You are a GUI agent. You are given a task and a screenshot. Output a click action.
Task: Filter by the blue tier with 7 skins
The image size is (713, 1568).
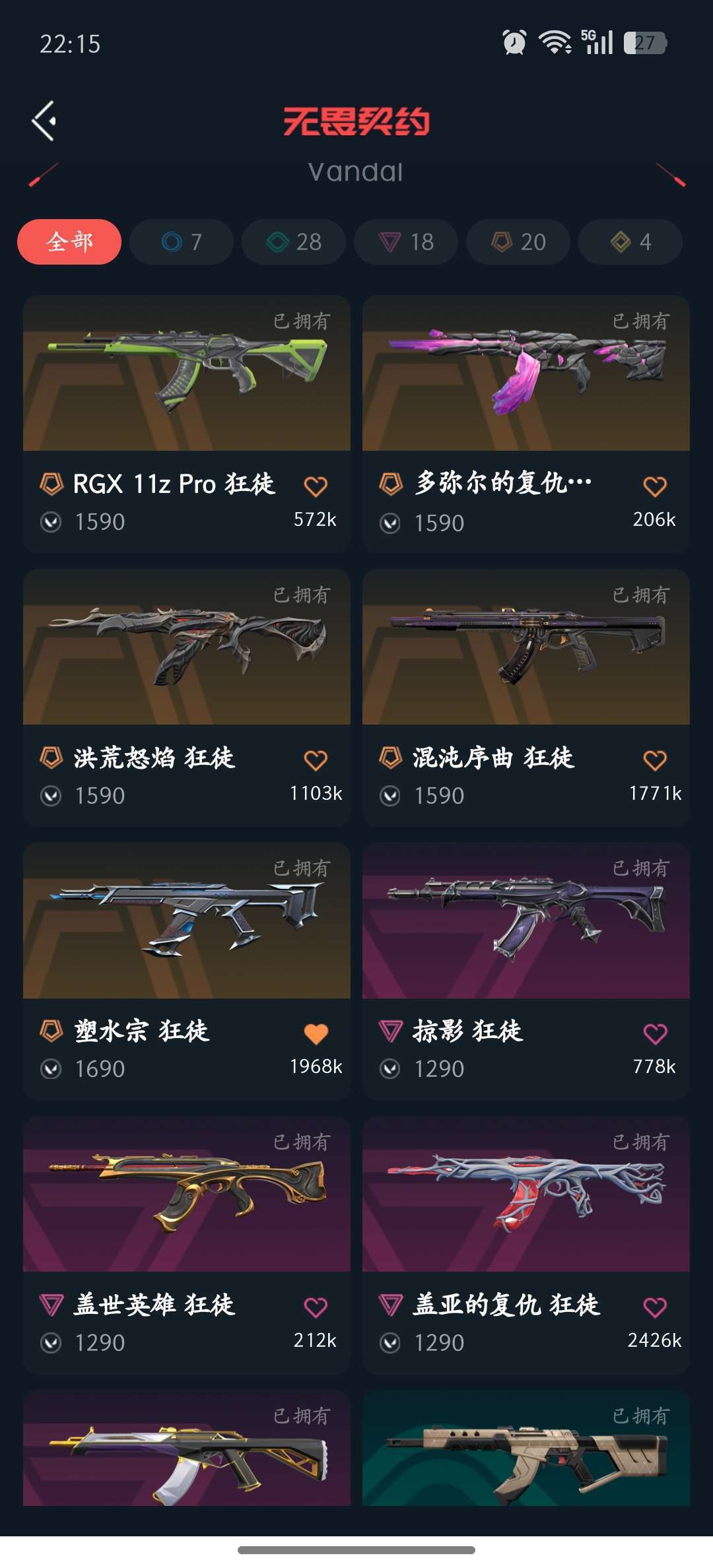click(182, 242)
